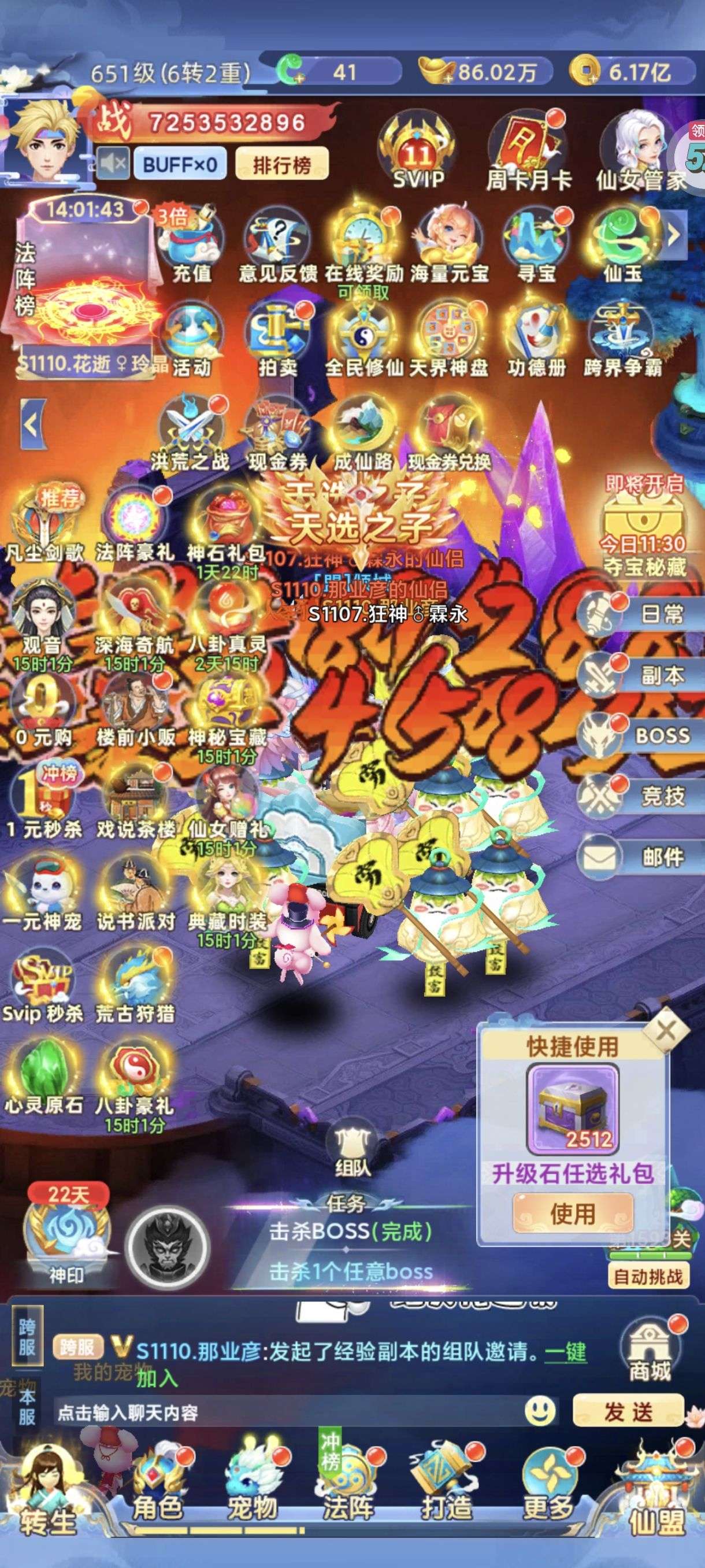Send the chat message with 发送
The height and width of the screenshot is (1568, 705).
[628, 1411]
